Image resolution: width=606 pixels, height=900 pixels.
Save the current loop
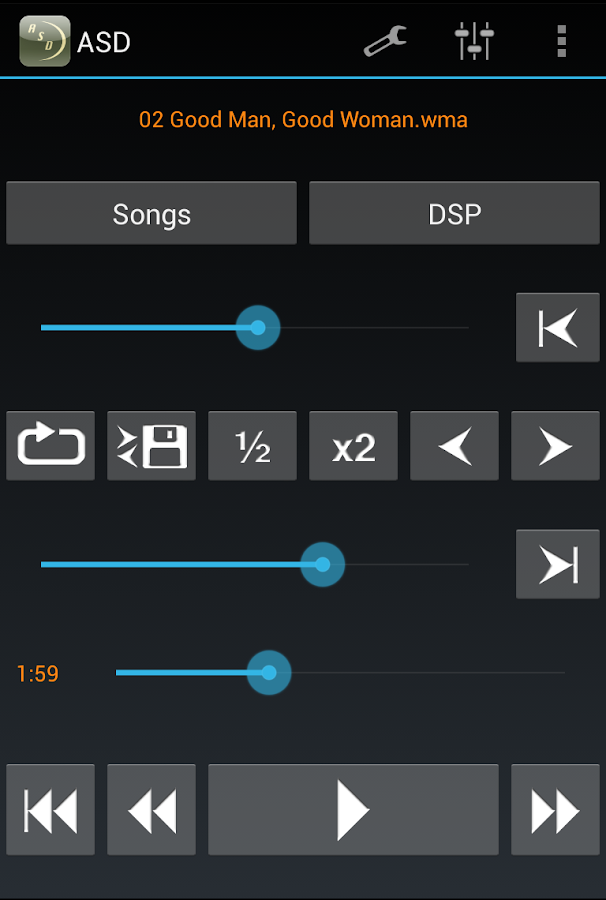[x=151, y=446]
